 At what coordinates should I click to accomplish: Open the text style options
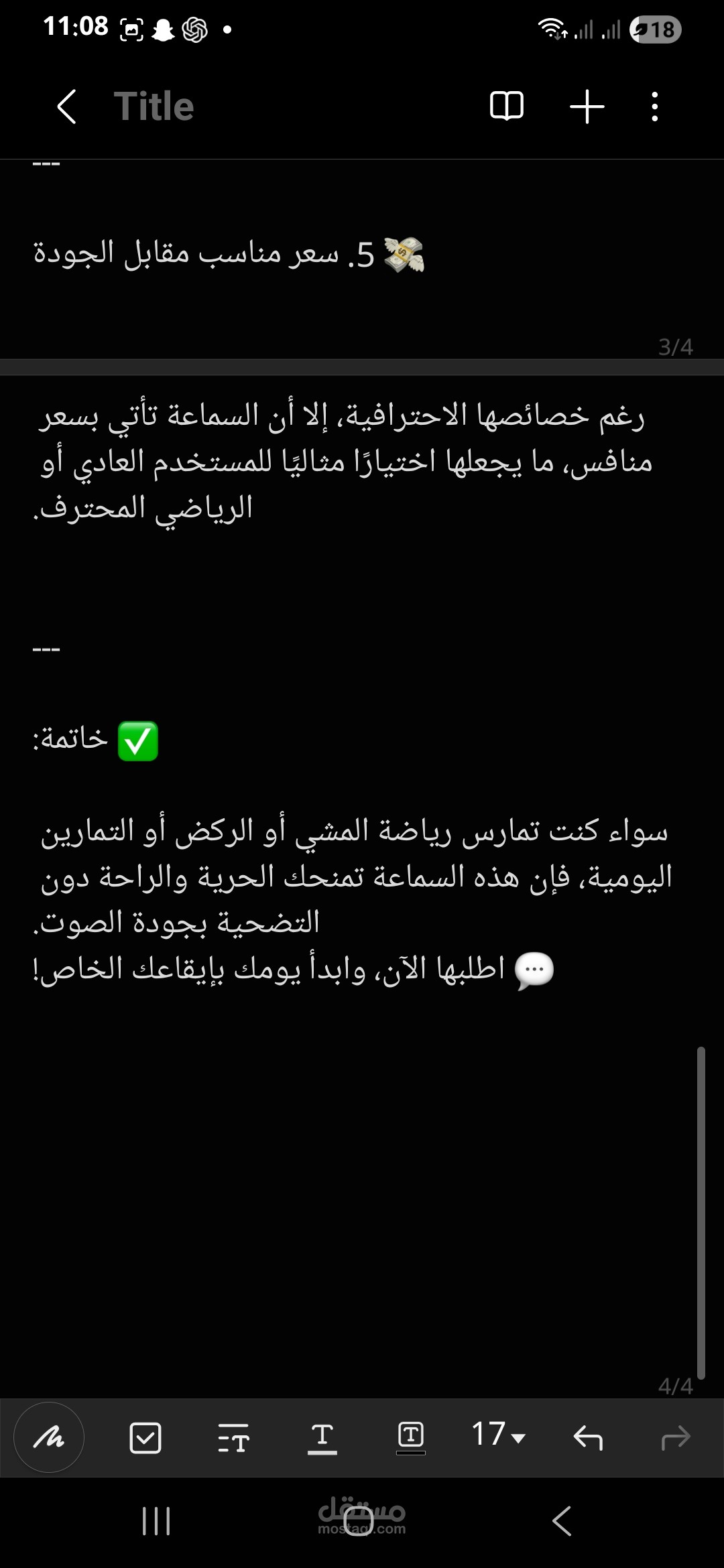coord(233,1438)
